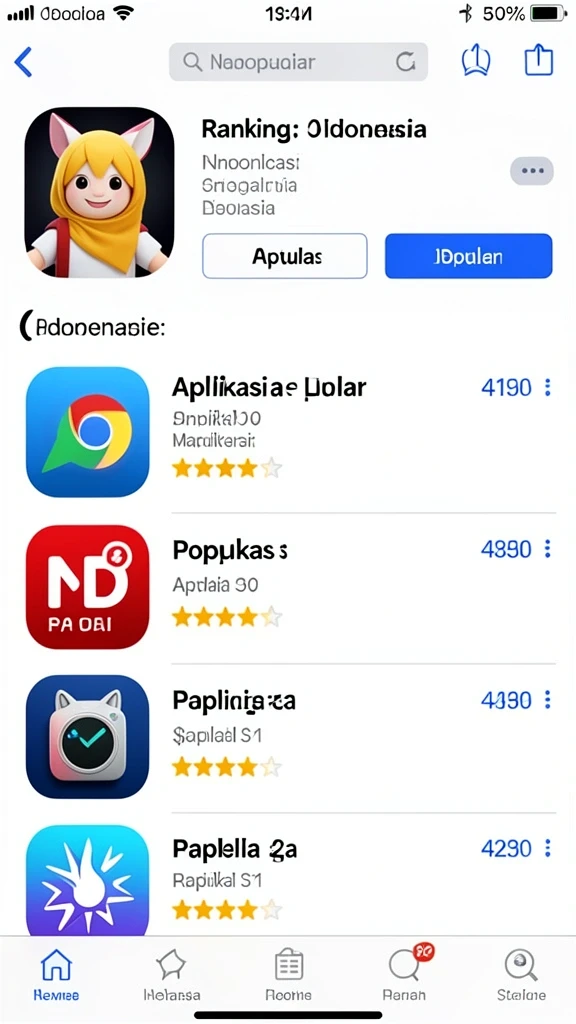Open the Ranan tab with the red badge
The image size is (576, 1024).
coord(404,974)
